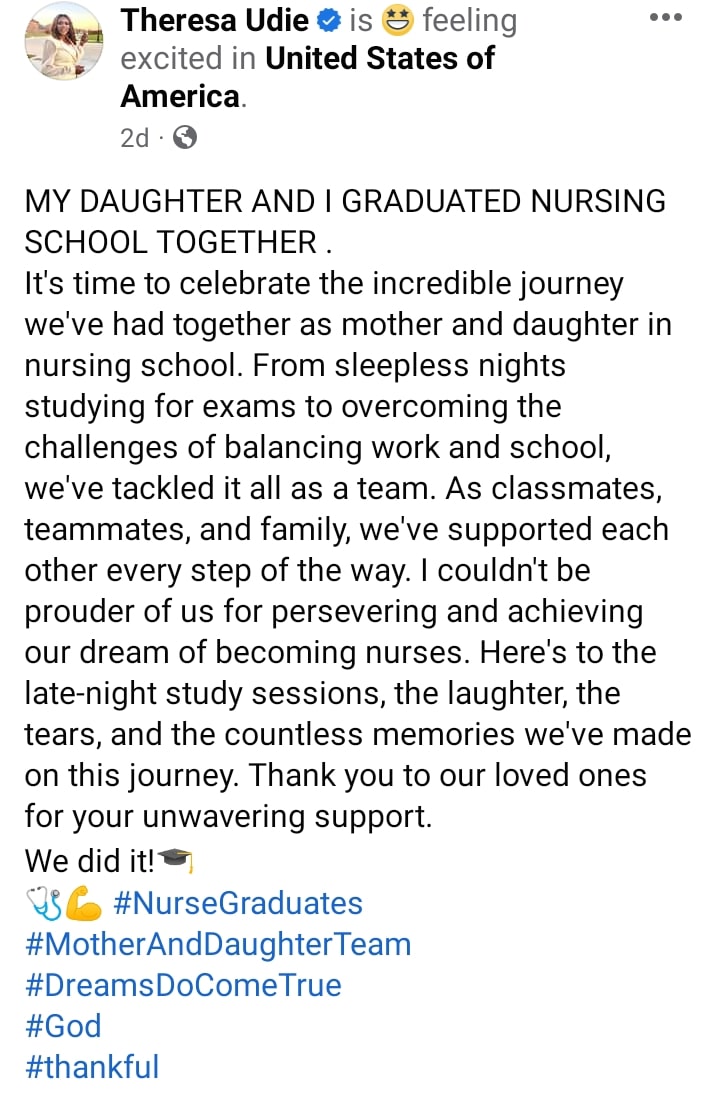
Task: Open the #God hashtag
Action: pyautogui.click(x=63, y=1026)
